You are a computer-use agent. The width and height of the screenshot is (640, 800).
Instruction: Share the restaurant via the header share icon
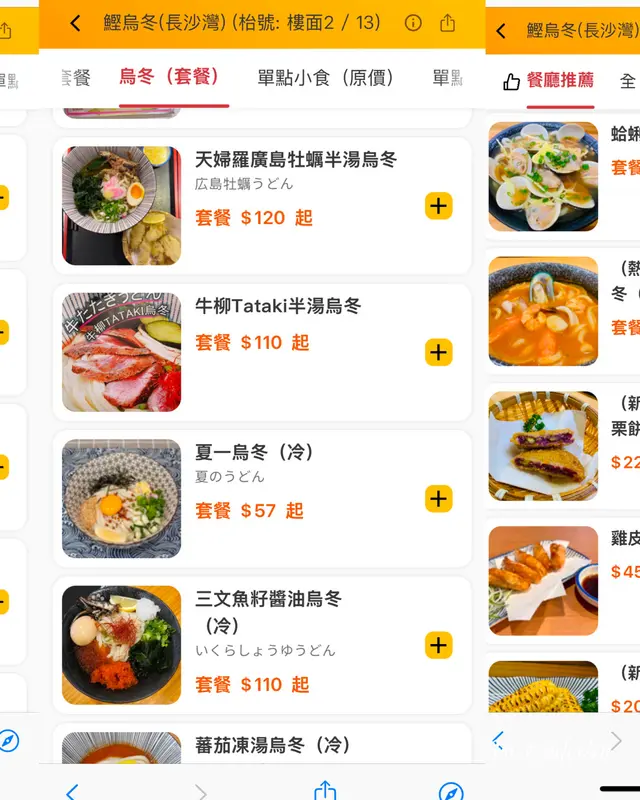[448, 23]
